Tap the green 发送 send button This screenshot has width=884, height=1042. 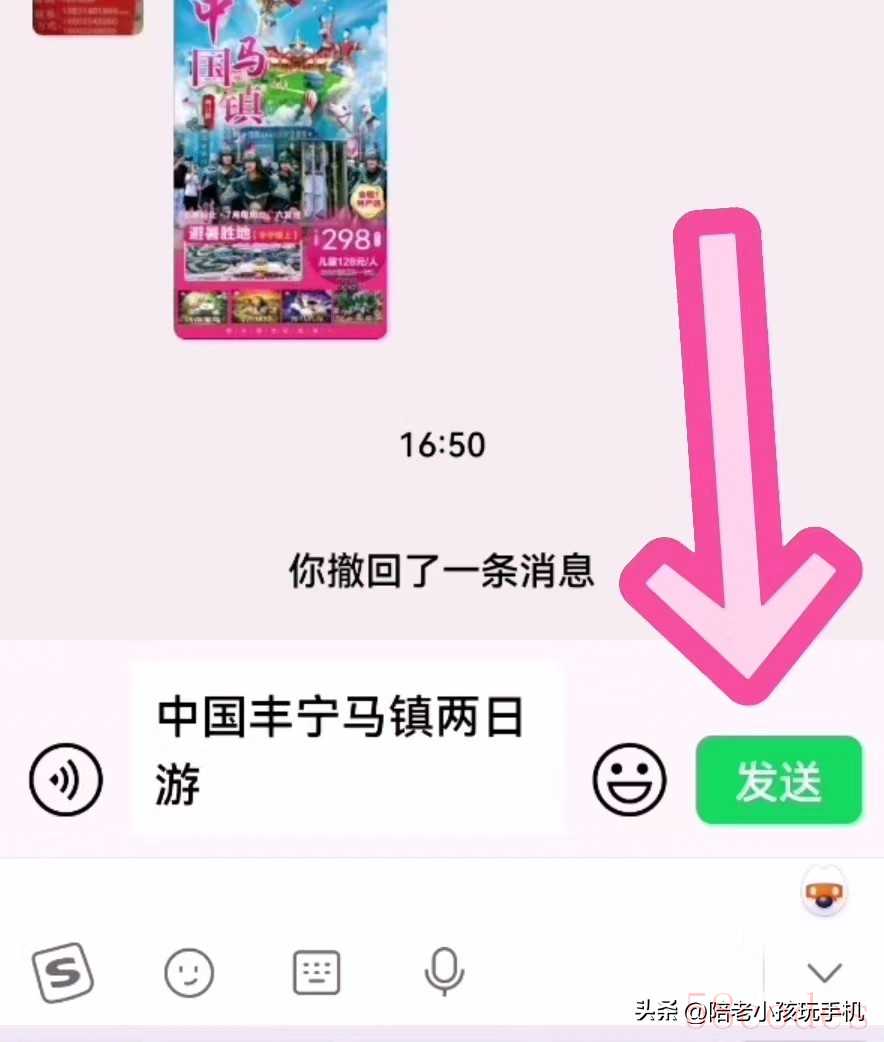point(778,780)
